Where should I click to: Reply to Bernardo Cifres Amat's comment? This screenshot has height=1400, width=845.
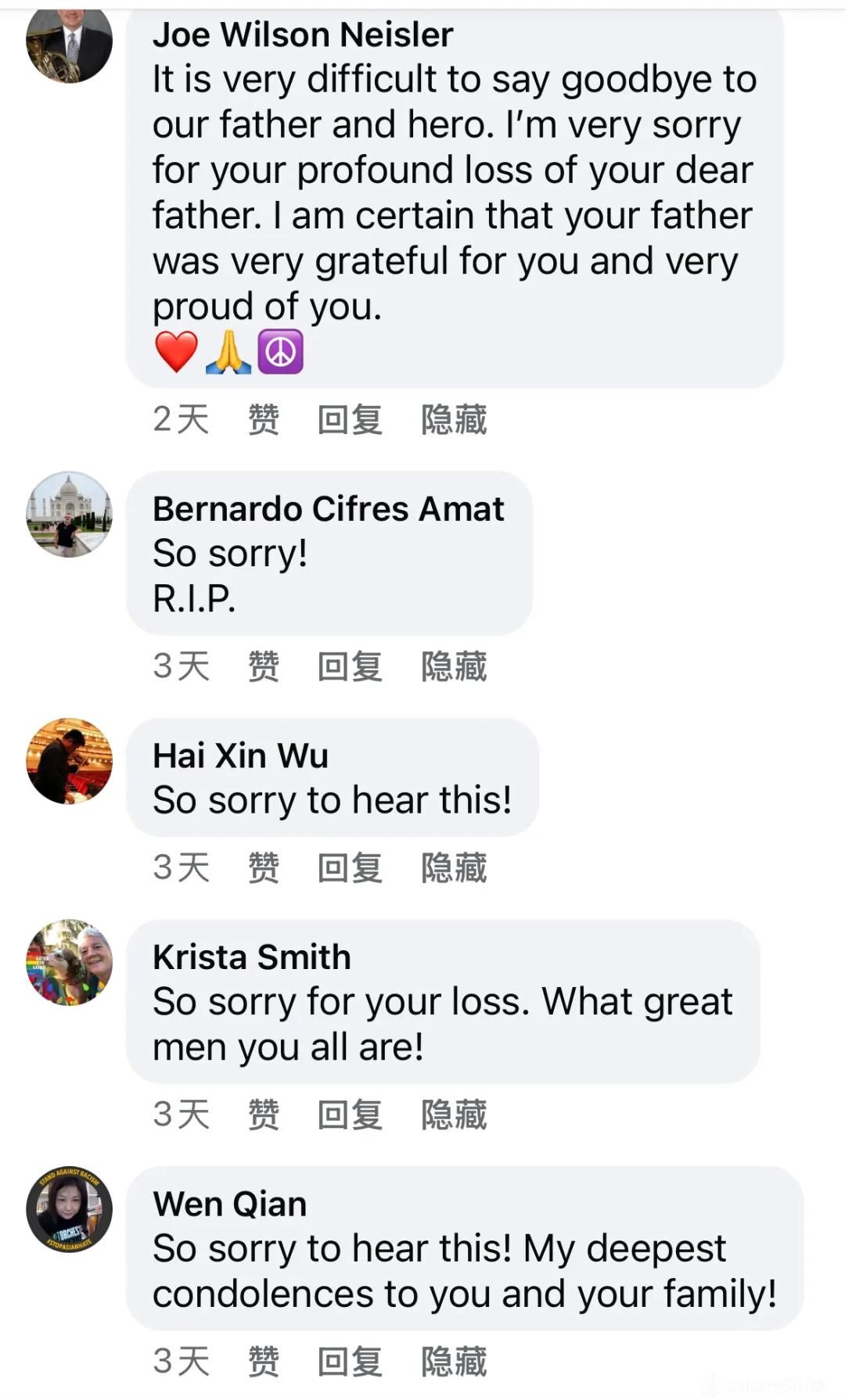[349, 666]
